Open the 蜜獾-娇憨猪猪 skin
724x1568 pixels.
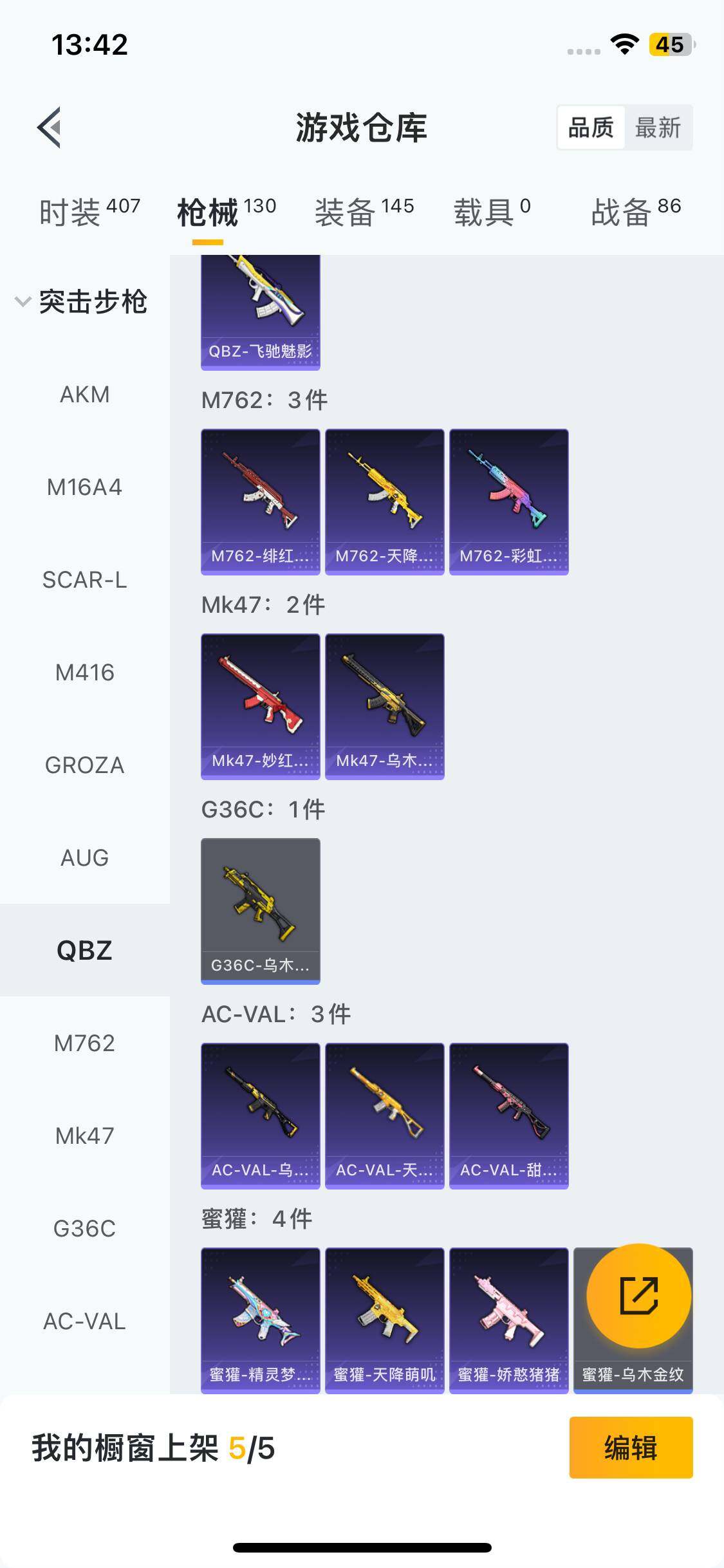click(508, 1320)
